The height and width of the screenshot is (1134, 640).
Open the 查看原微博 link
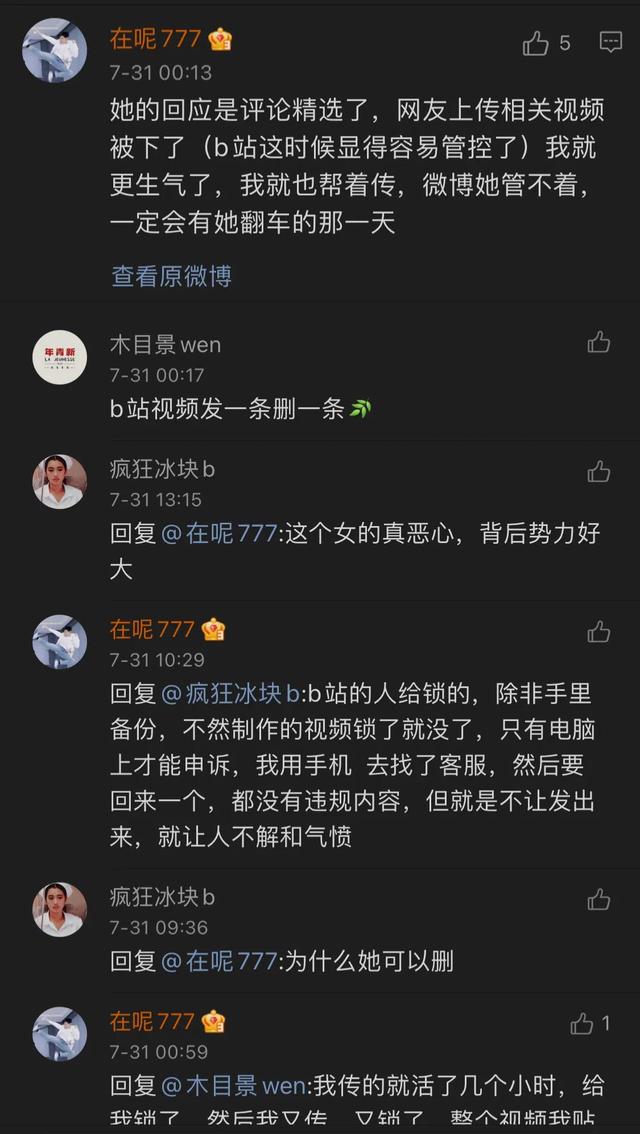(x=171, y=276)
